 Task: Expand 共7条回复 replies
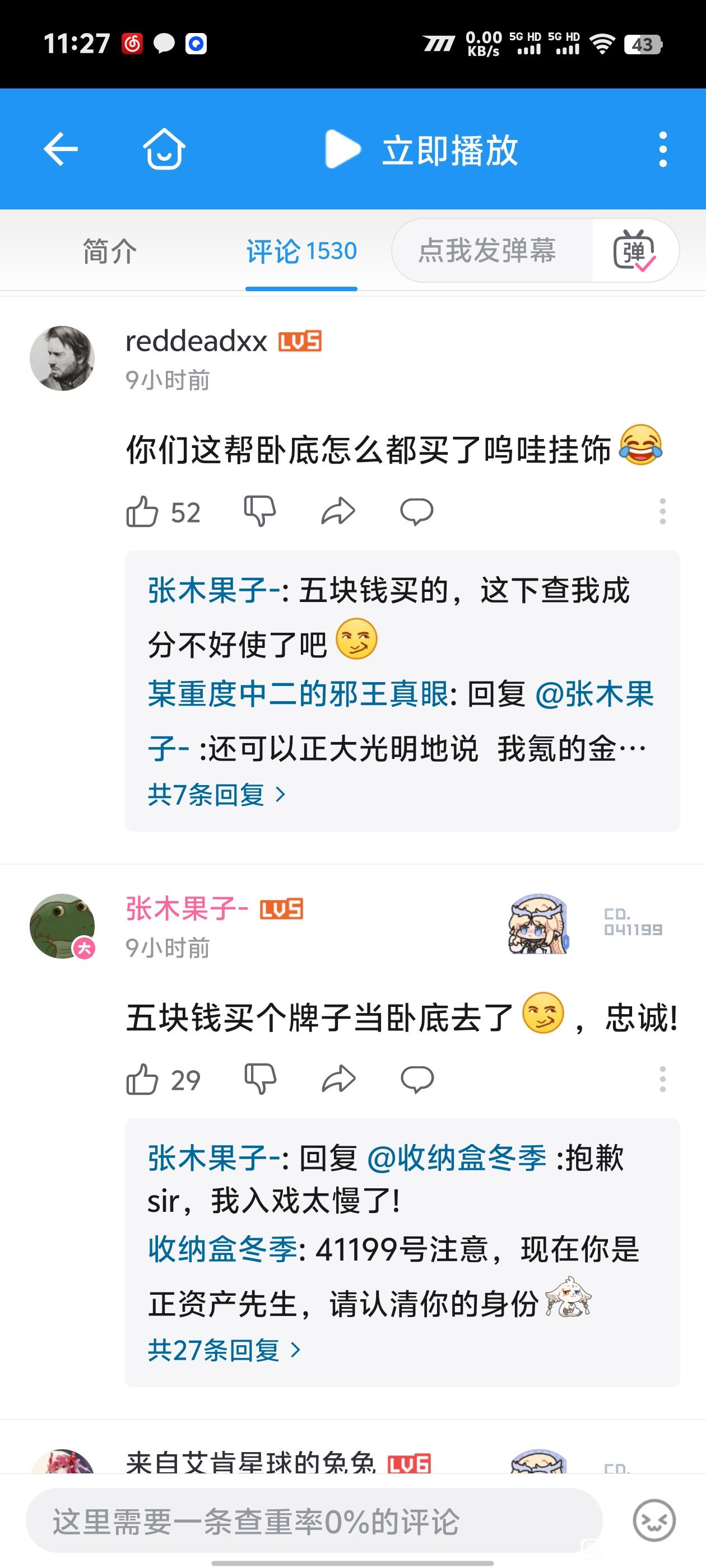tap(216, 794)
